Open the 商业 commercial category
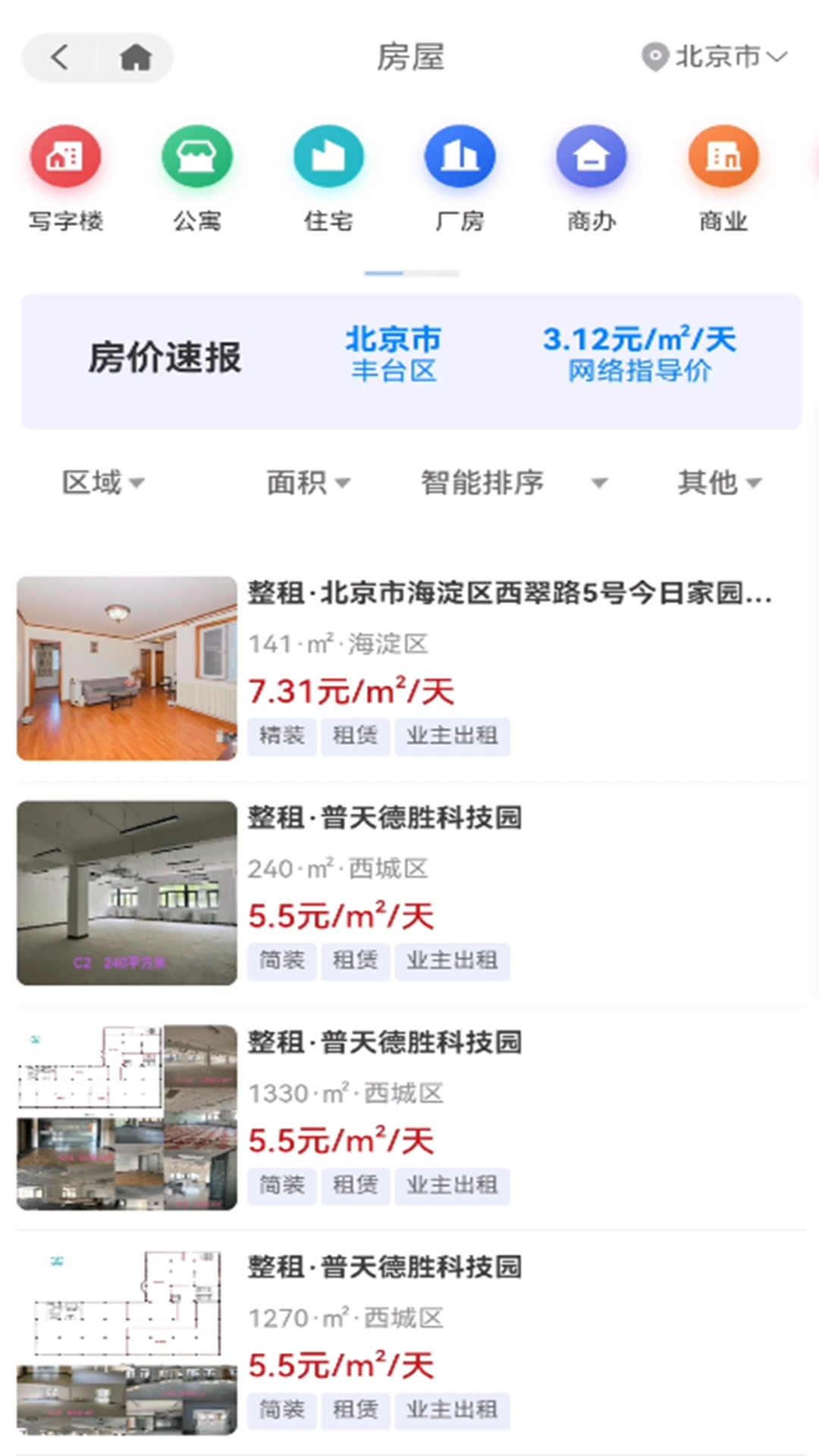819x1456 pixels. coord(723,157)
